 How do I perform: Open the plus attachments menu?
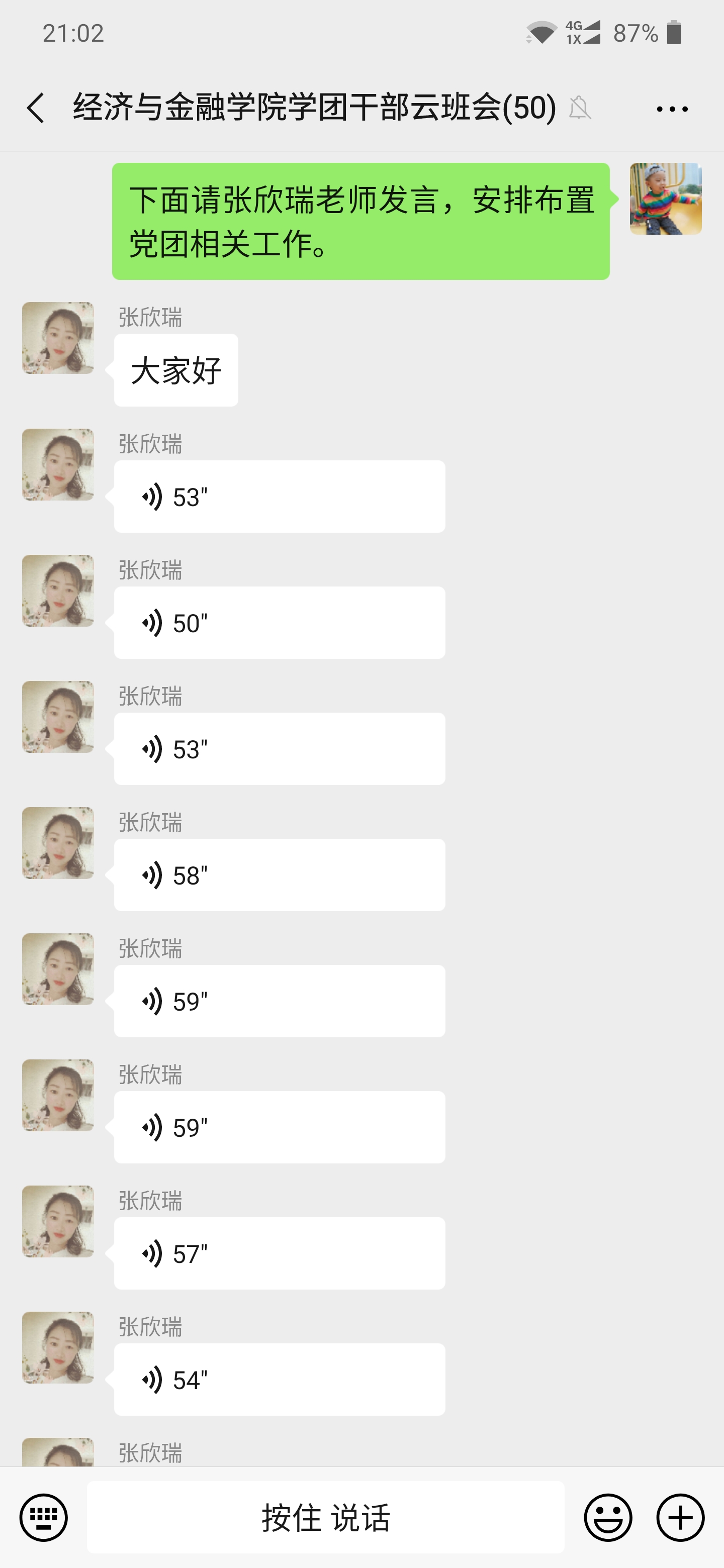coord(680,1517)
